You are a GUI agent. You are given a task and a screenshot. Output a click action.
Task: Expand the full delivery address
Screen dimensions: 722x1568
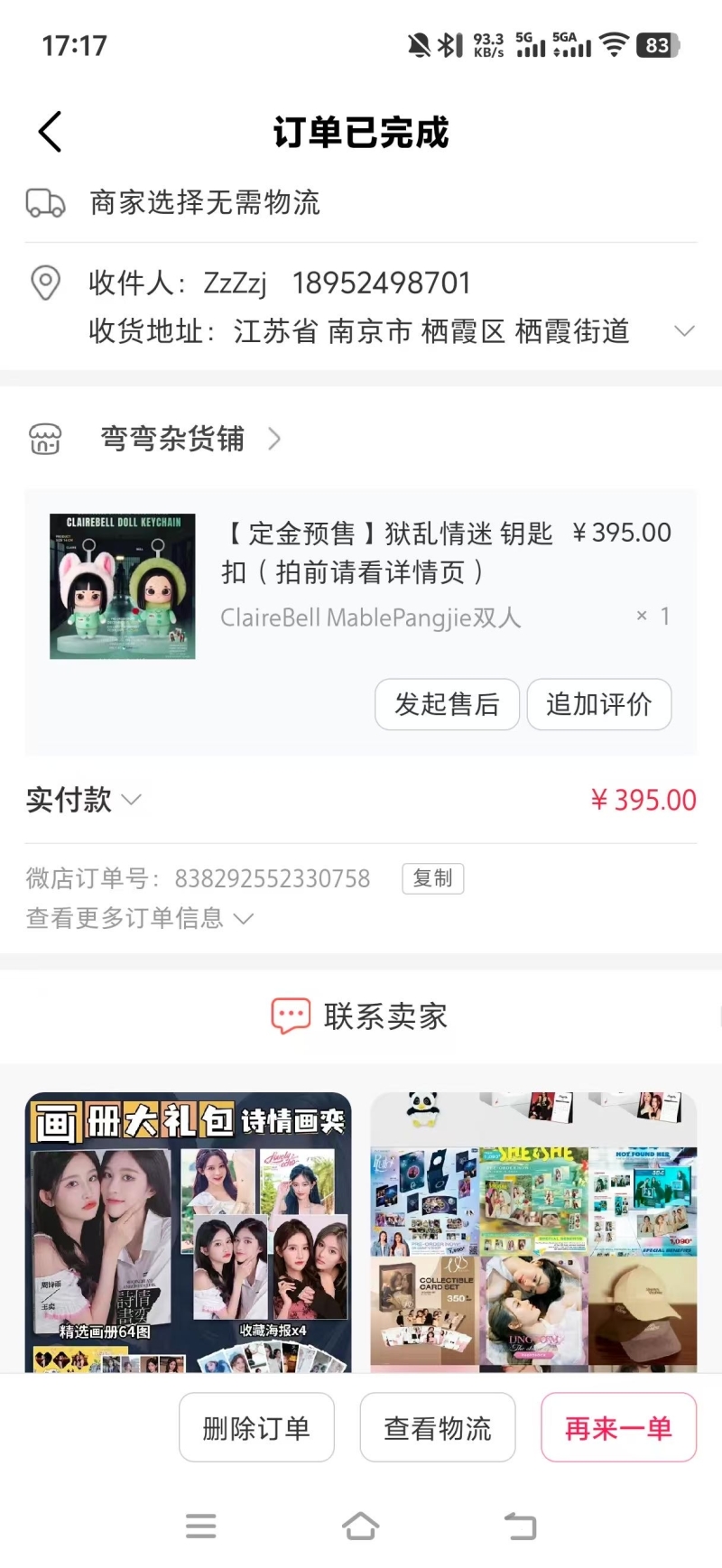click(x=684, y=331)
